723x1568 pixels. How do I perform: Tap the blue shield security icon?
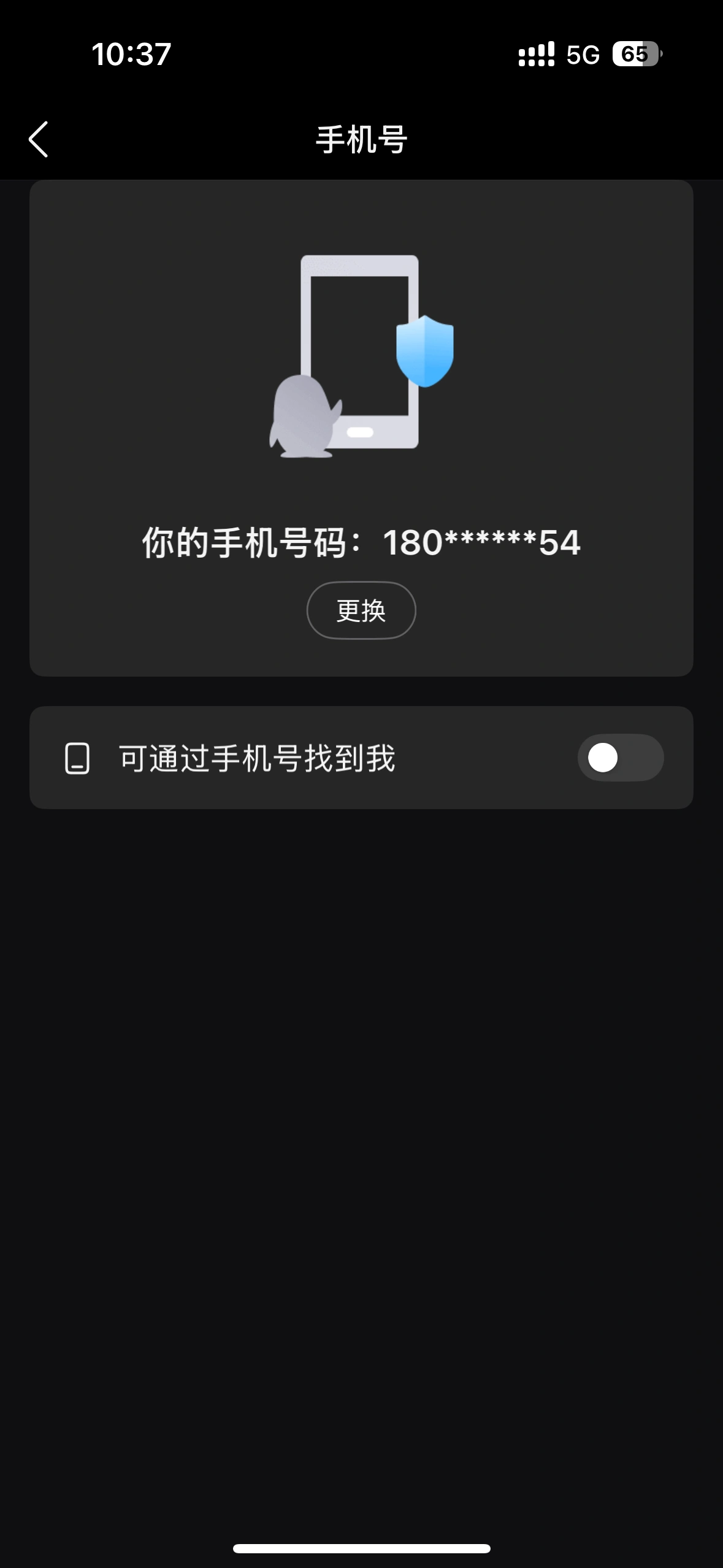(x=424, y=352)
